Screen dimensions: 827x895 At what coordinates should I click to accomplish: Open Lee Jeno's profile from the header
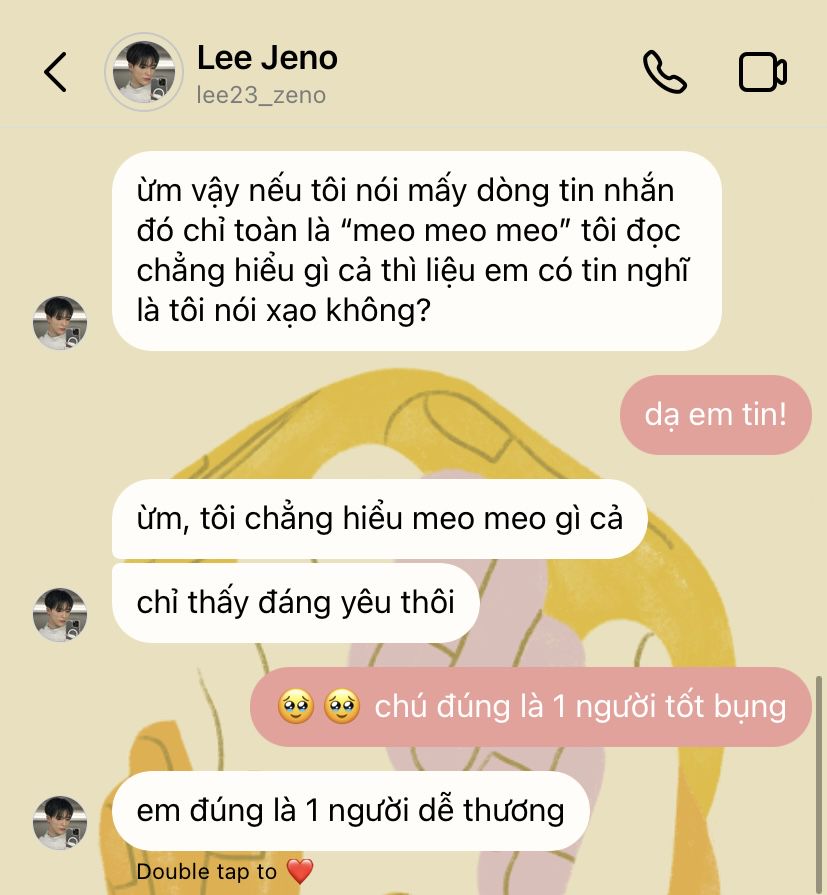(x=144, y=72)
